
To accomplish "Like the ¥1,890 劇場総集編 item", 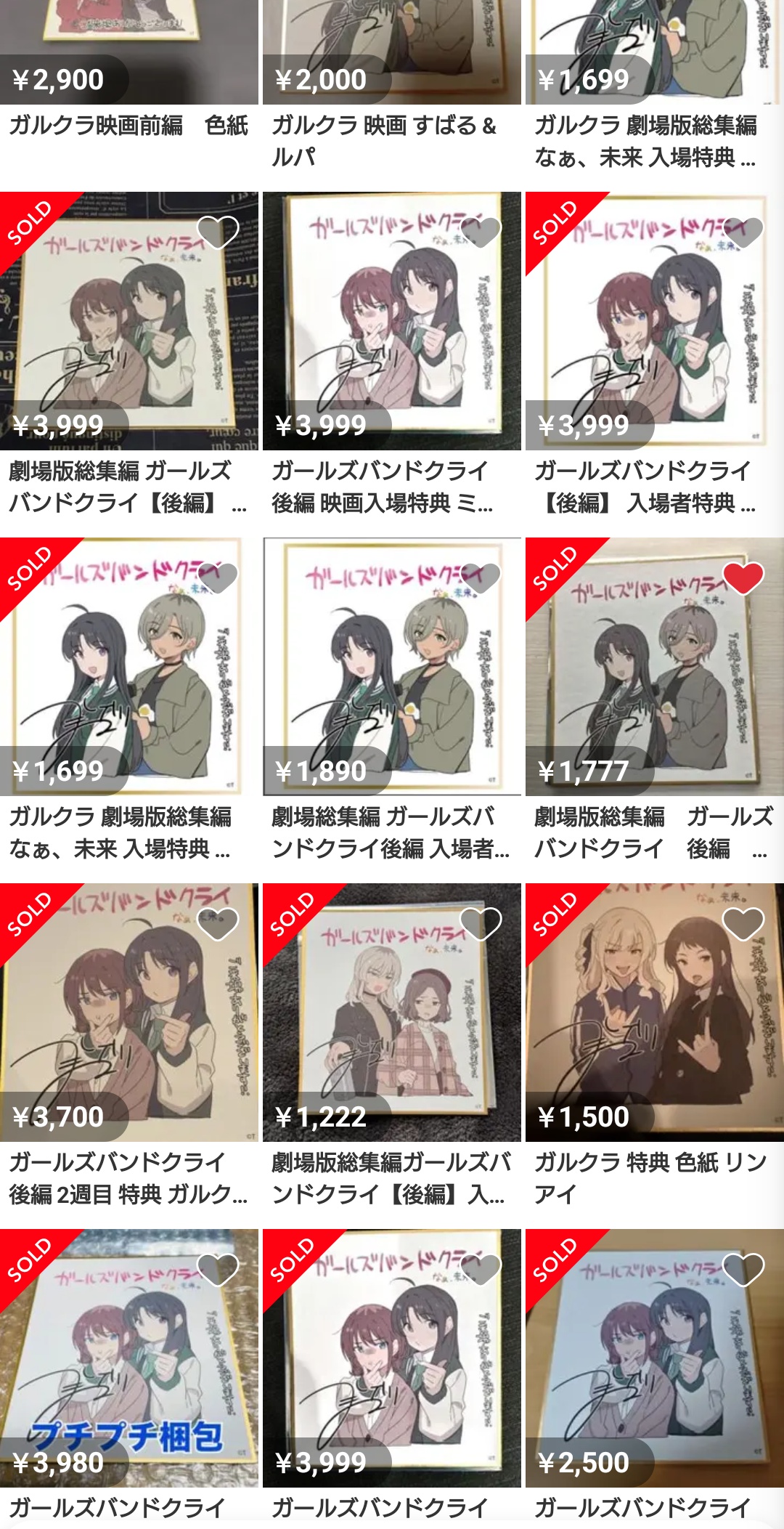I will 481,578.
